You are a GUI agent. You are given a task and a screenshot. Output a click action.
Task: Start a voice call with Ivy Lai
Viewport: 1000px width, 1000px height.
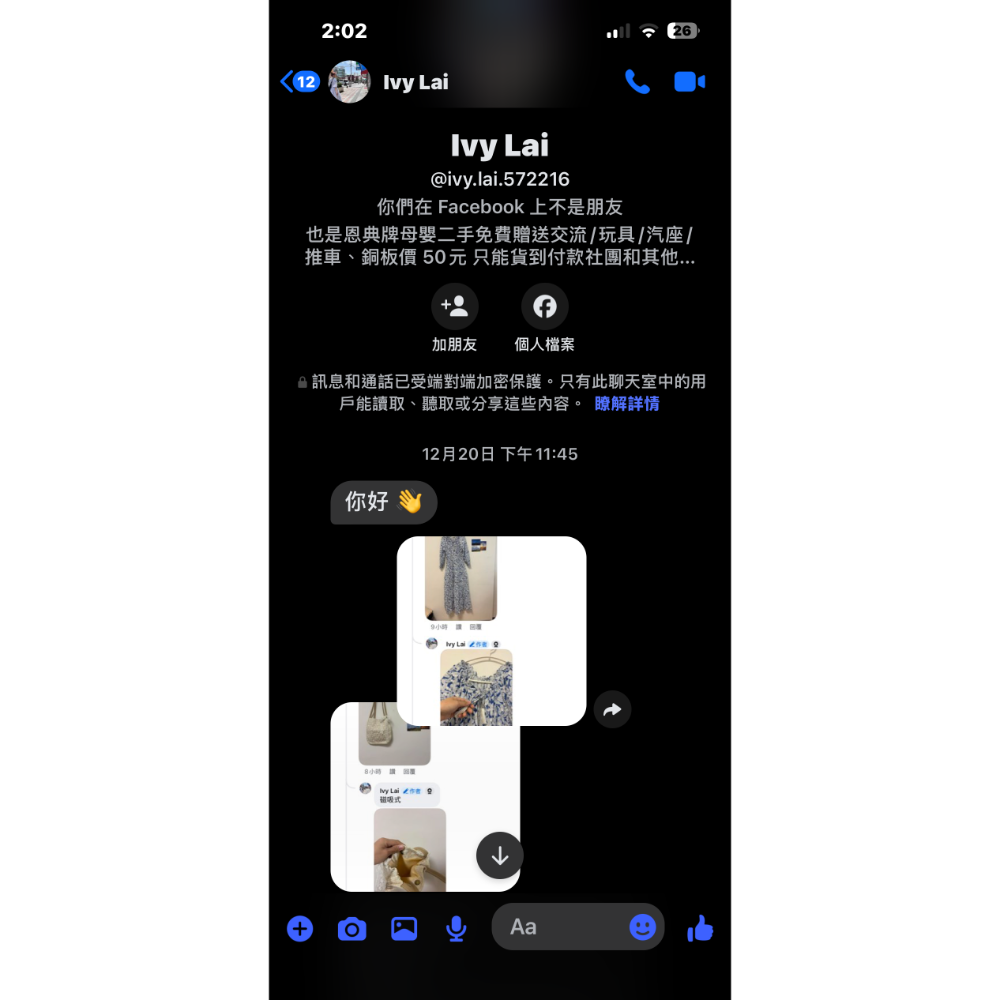(x=637, y=82)
